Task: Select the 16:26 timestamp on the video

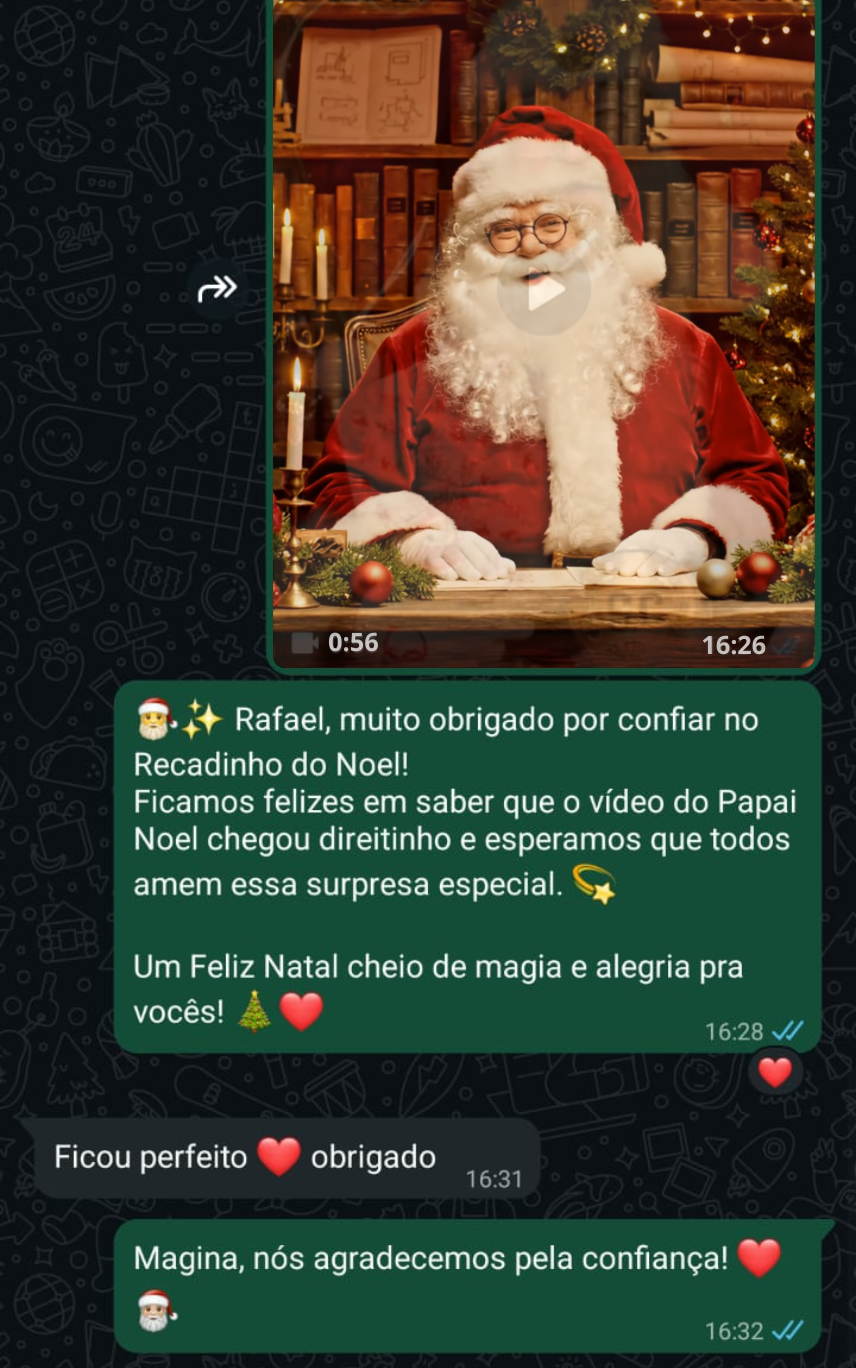Action: pos(733,646)
